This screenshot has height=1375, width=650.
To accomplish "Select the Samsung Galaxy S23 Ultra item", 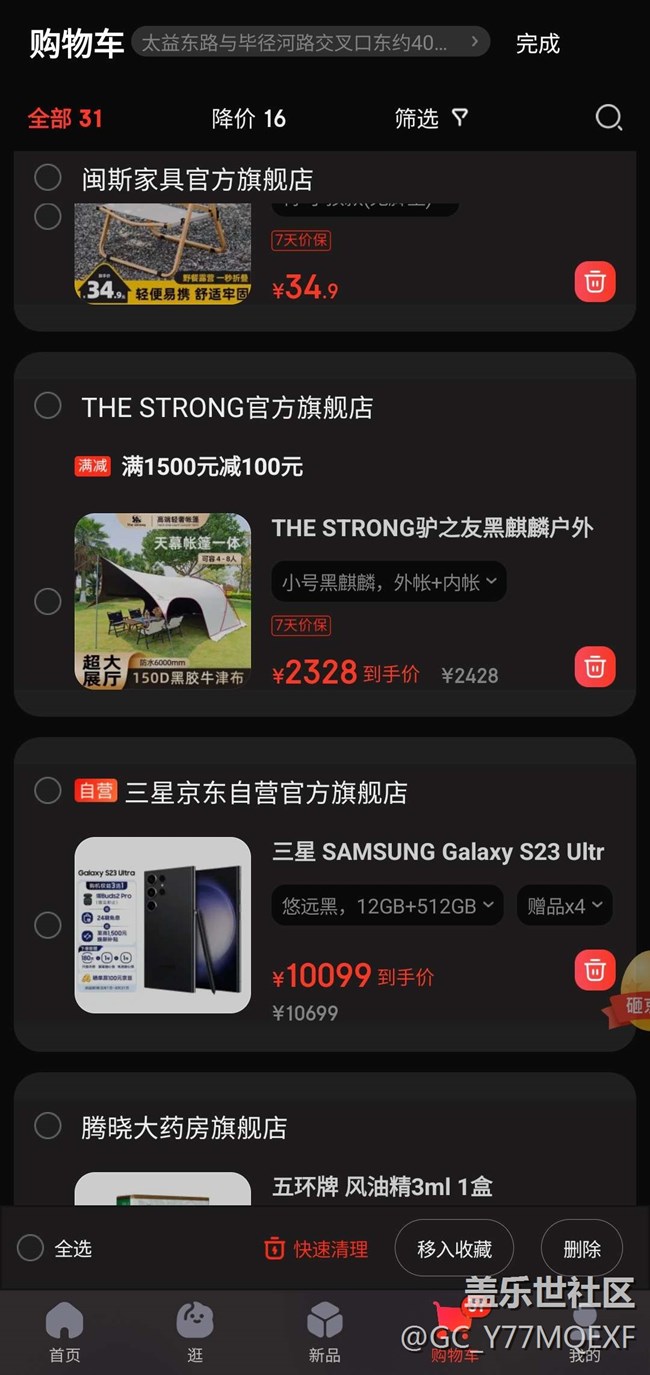I will tap(48, 925).
